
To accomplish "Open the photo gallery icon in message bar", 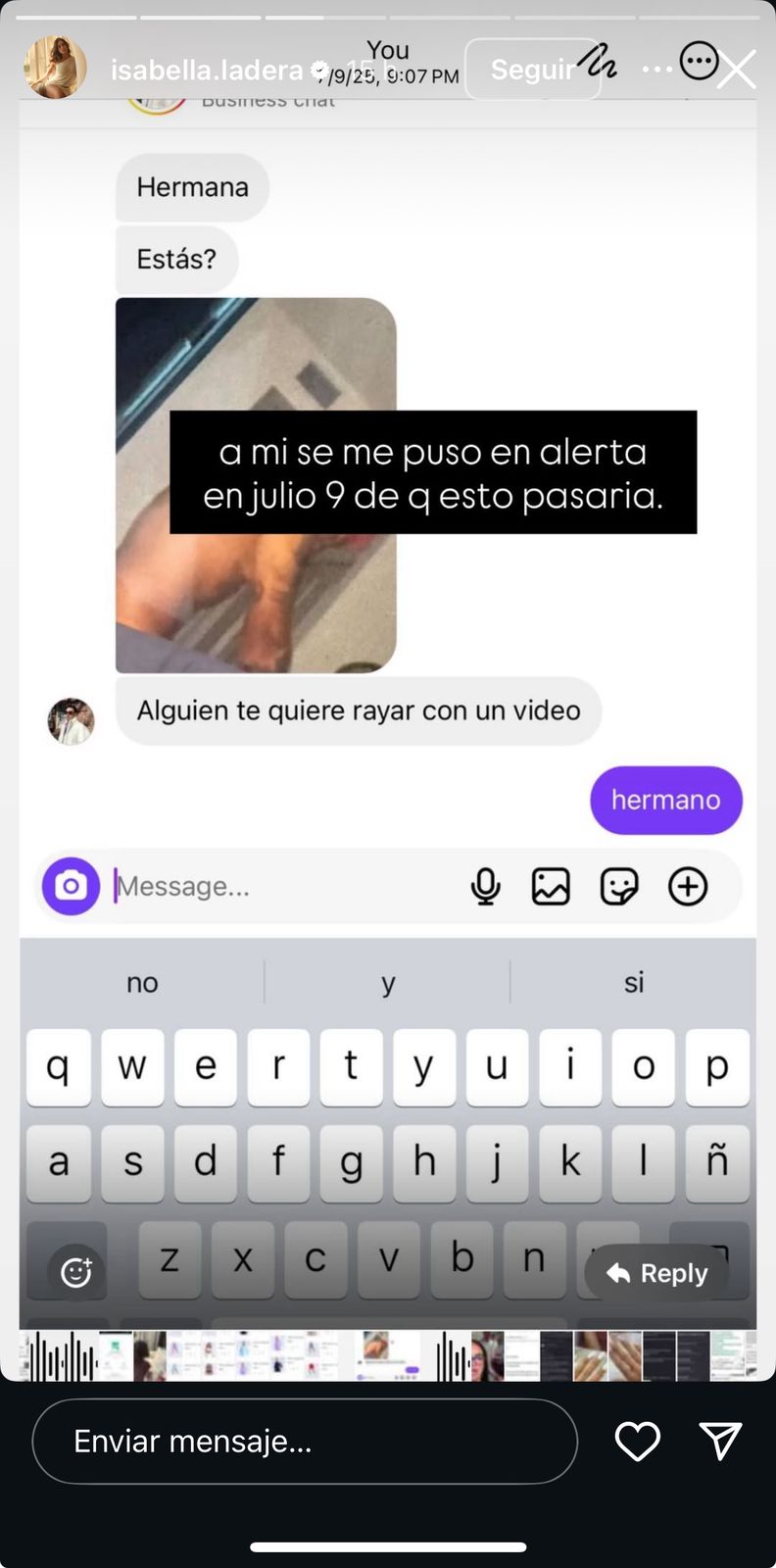I will click(x=551, y=886).
